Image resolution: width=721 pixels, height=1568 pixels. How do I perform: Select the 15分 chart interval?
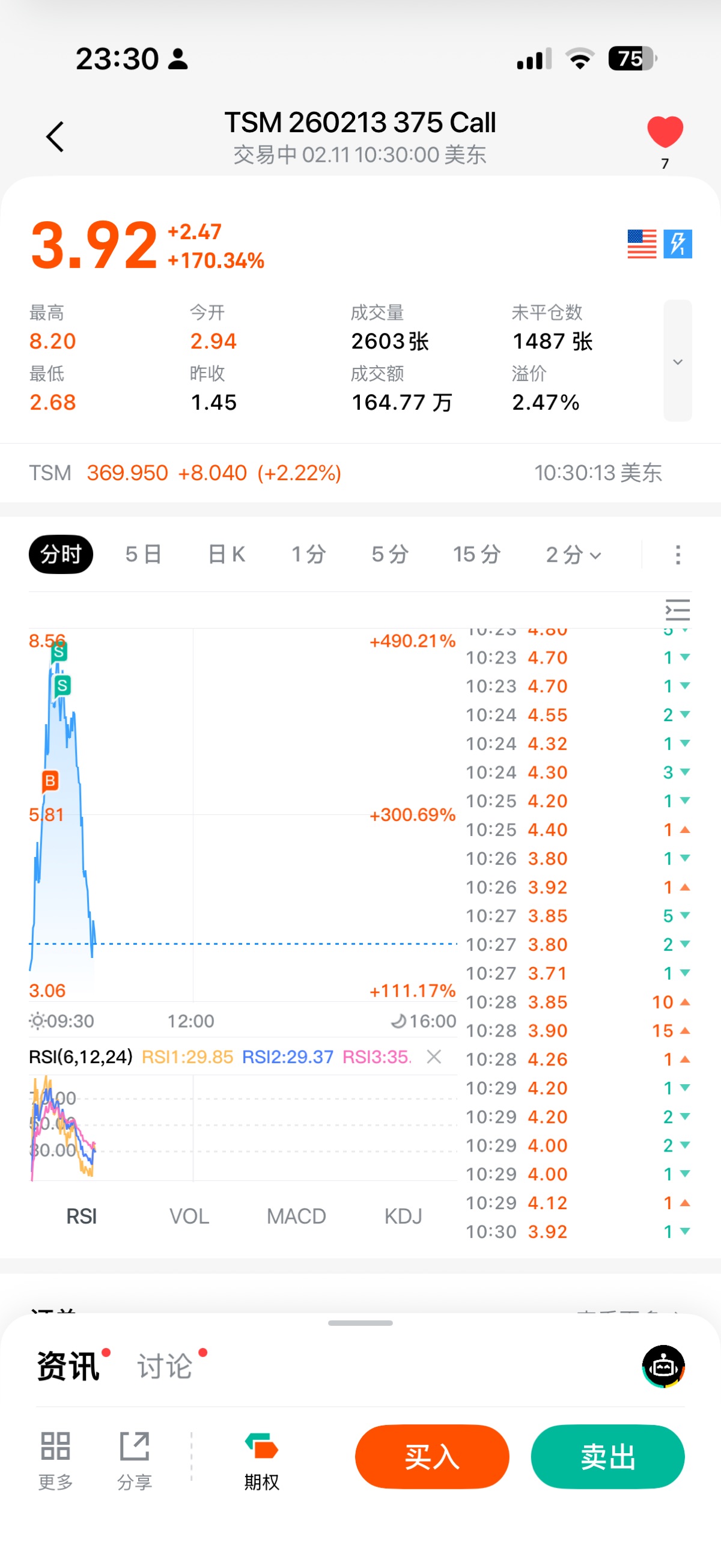point(476,555)
